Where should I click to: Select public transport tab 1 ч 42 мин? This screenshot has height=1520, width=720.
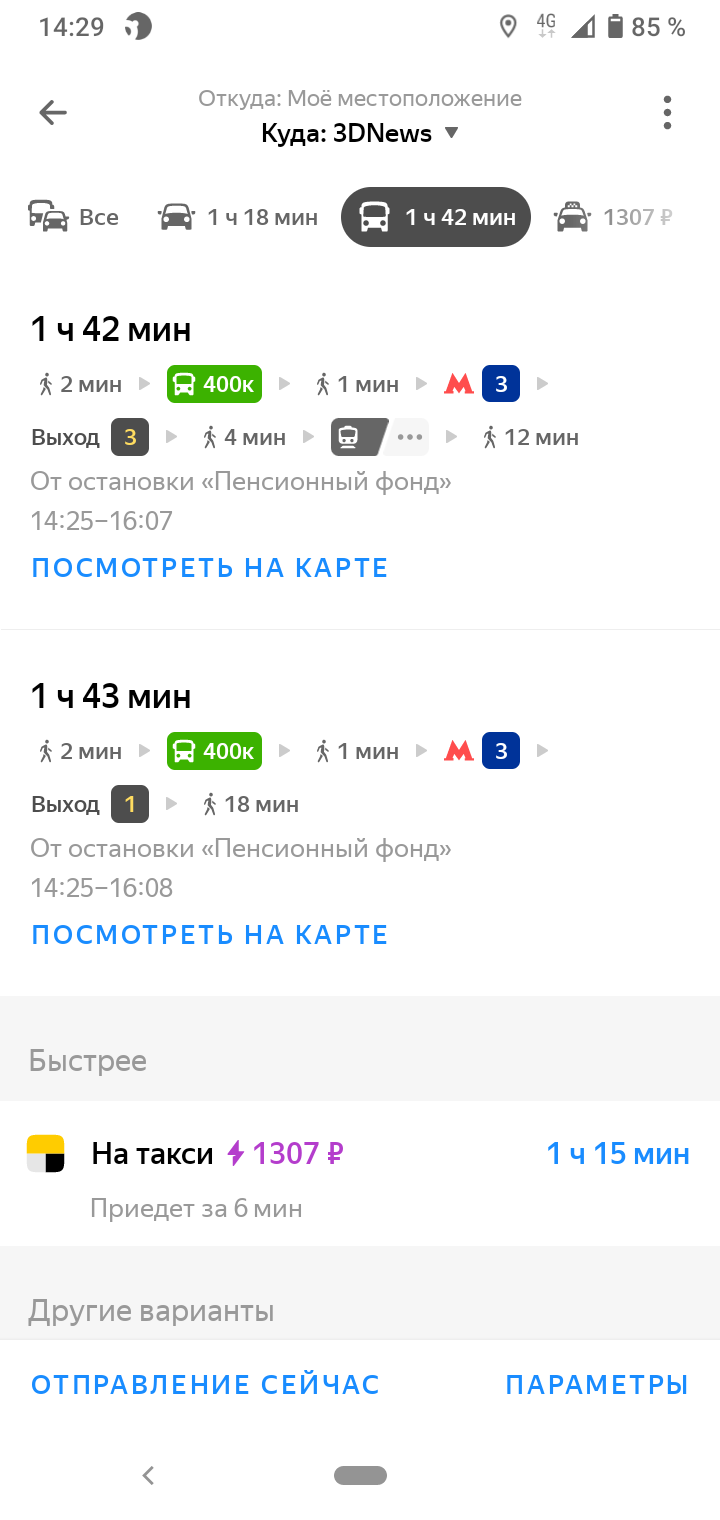tap(435, 217)
